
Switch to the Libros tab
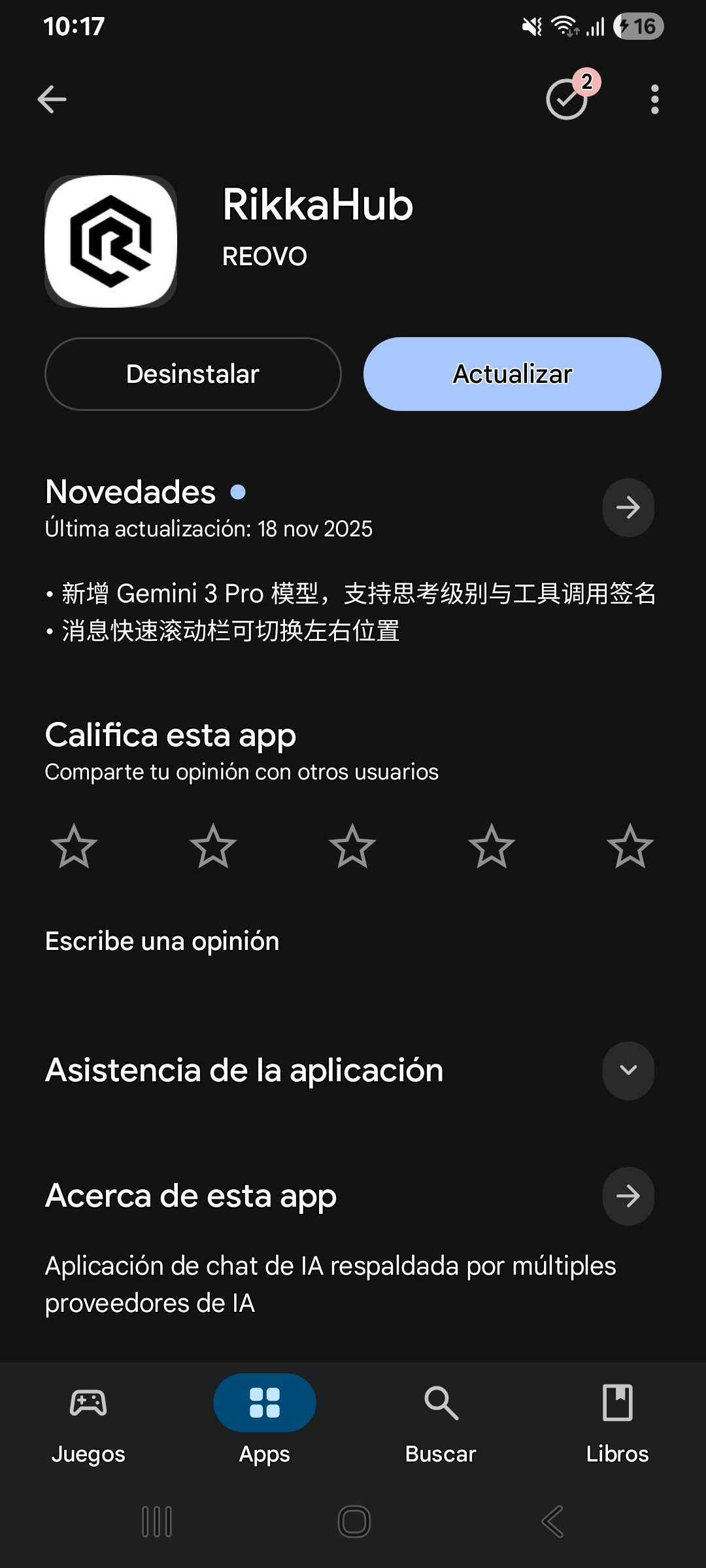click(x=617, y=1419)
